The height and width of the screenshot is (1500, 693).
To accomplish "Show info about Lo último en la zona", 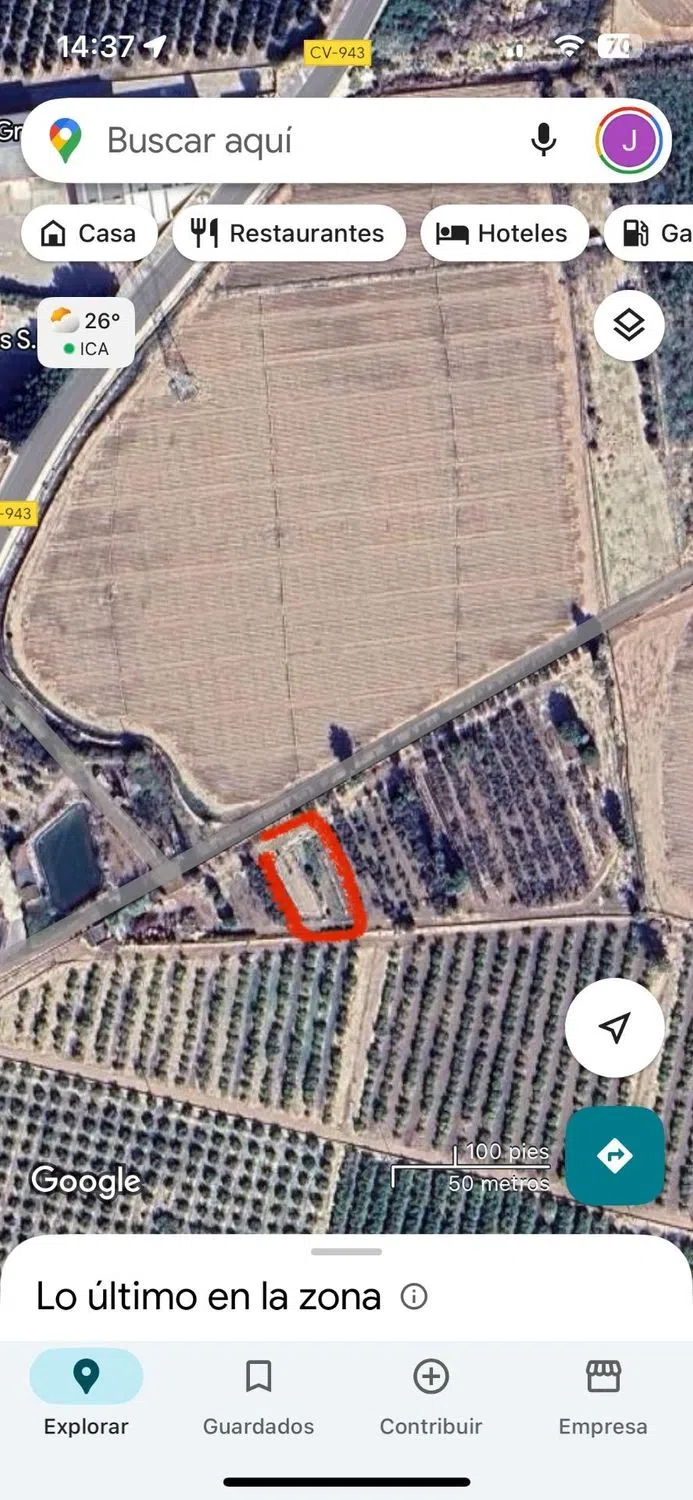I will click(413, 1297).
